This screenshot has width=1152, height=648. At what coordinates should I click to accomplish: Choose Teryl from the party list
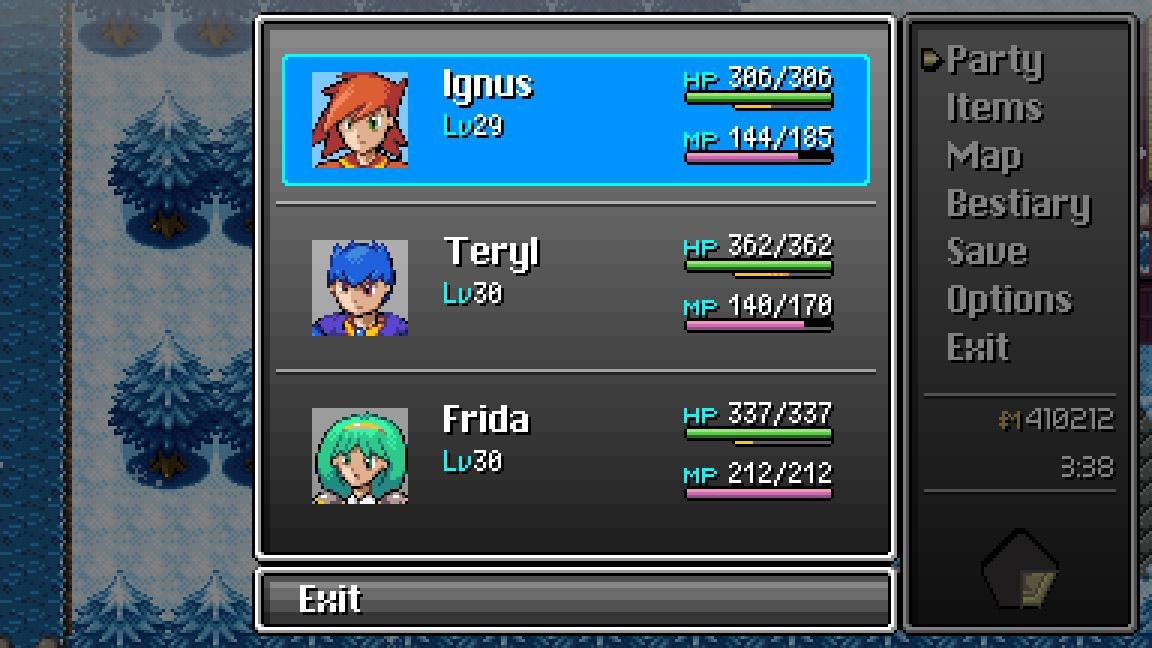click(575, 288)
